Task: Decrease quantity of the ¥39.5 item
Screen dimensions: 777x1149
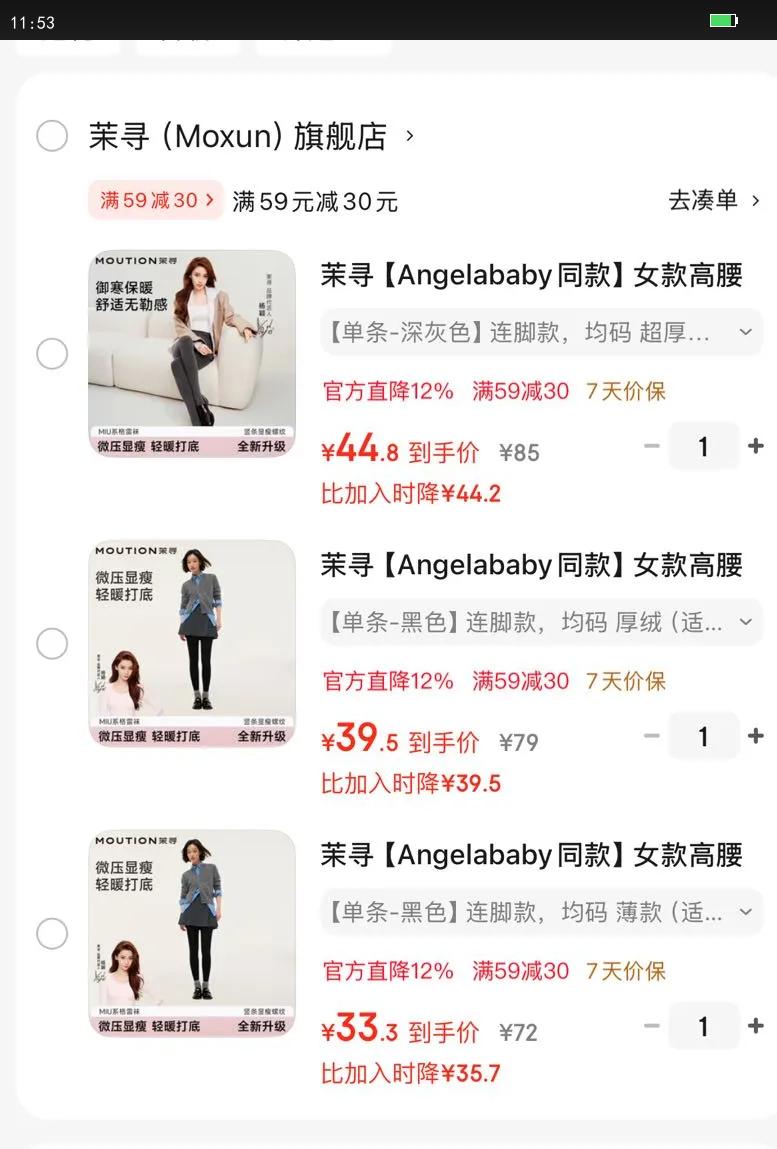Action: point(651,736)
